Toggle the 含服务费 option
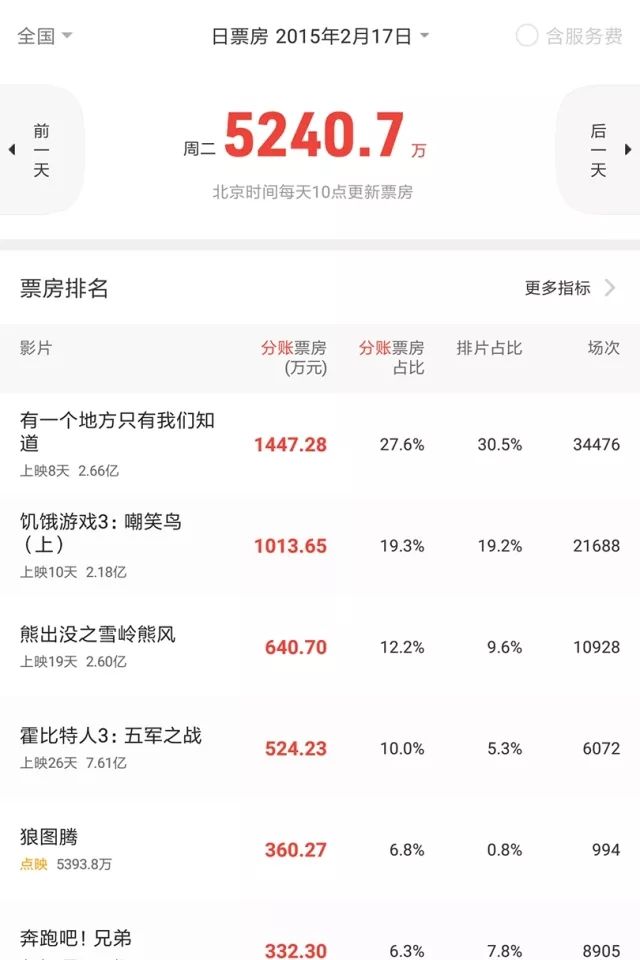 click(x=569, y=37)
